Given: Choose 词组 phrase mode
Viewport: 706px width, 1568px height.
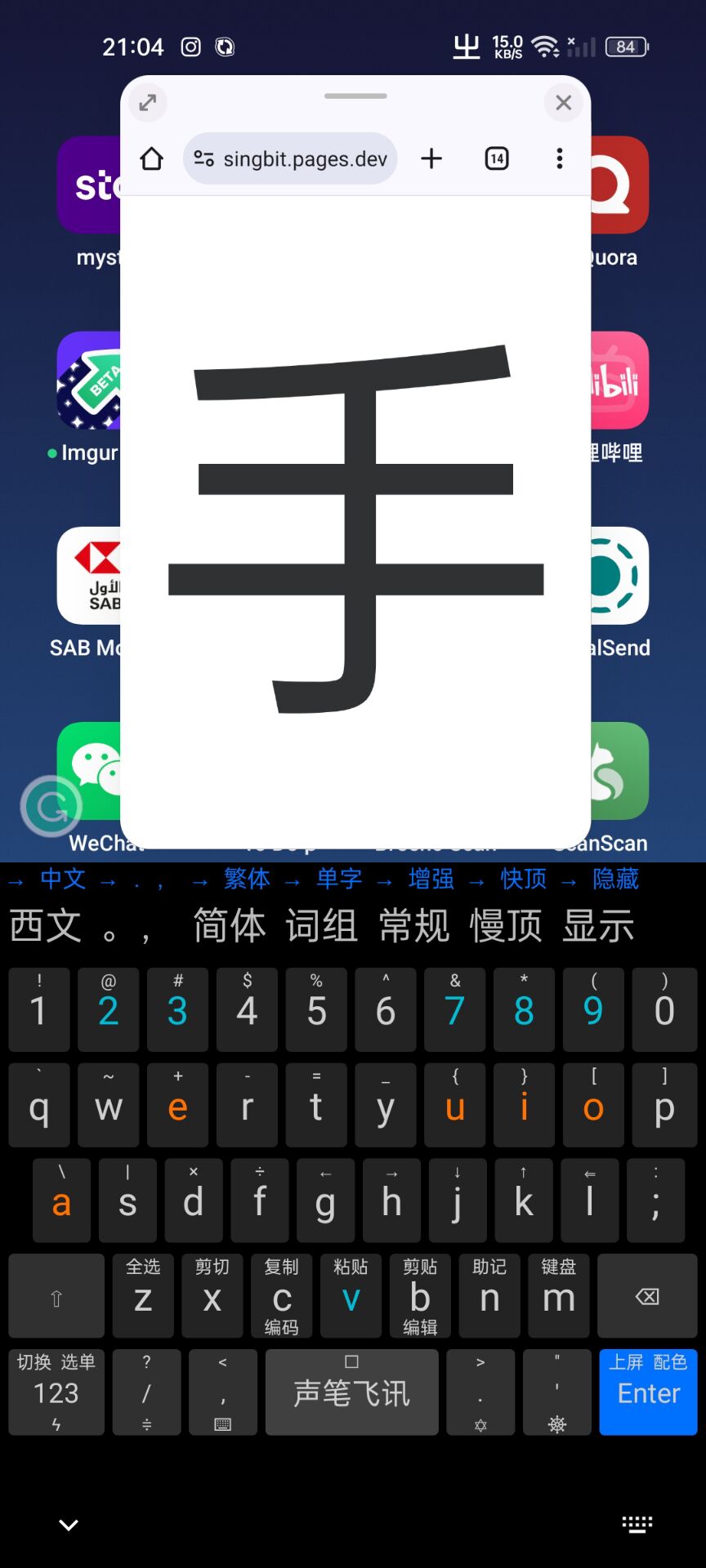Looking at the screenshot, I should (321, 926).
